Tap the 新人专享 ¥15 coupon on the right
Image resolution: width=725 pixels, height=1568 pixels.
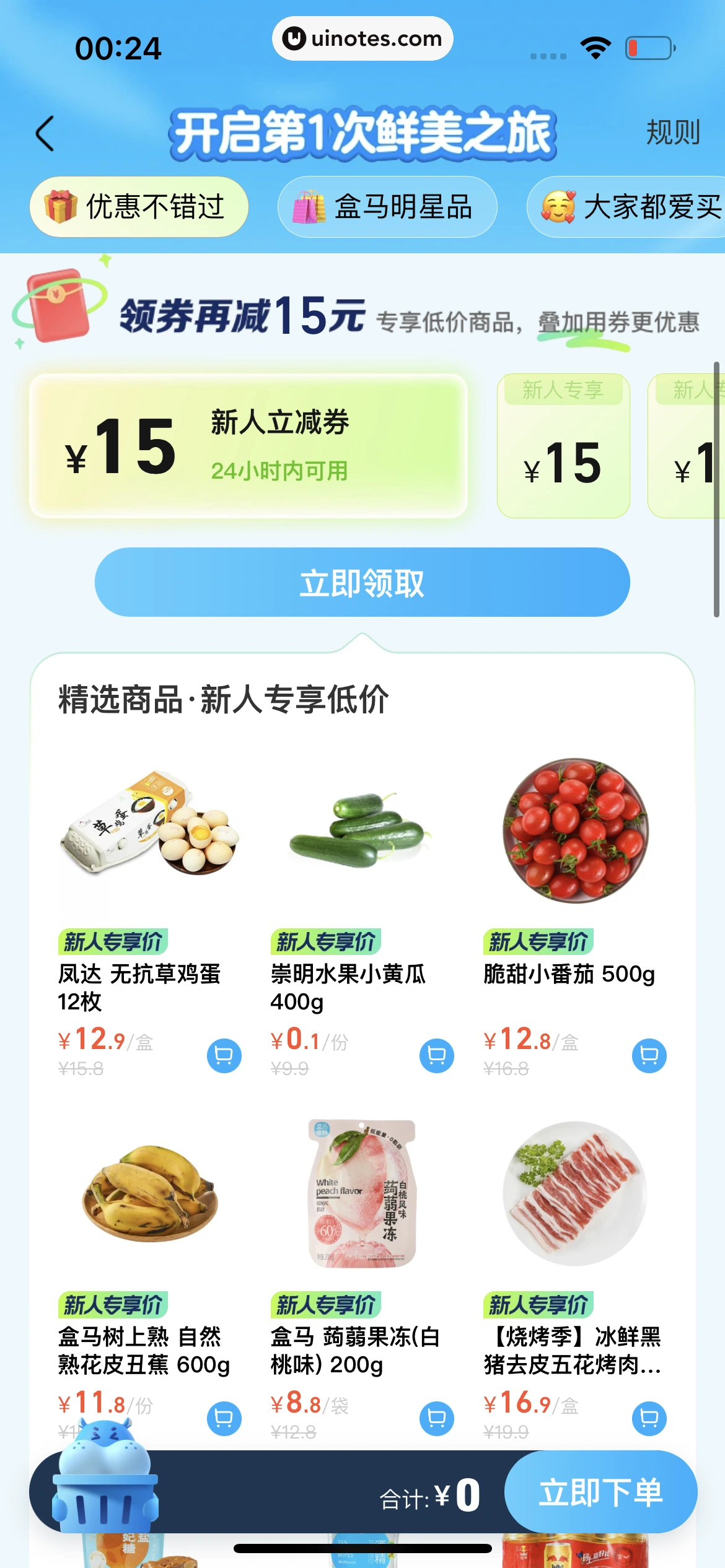(x=563, y=446)
